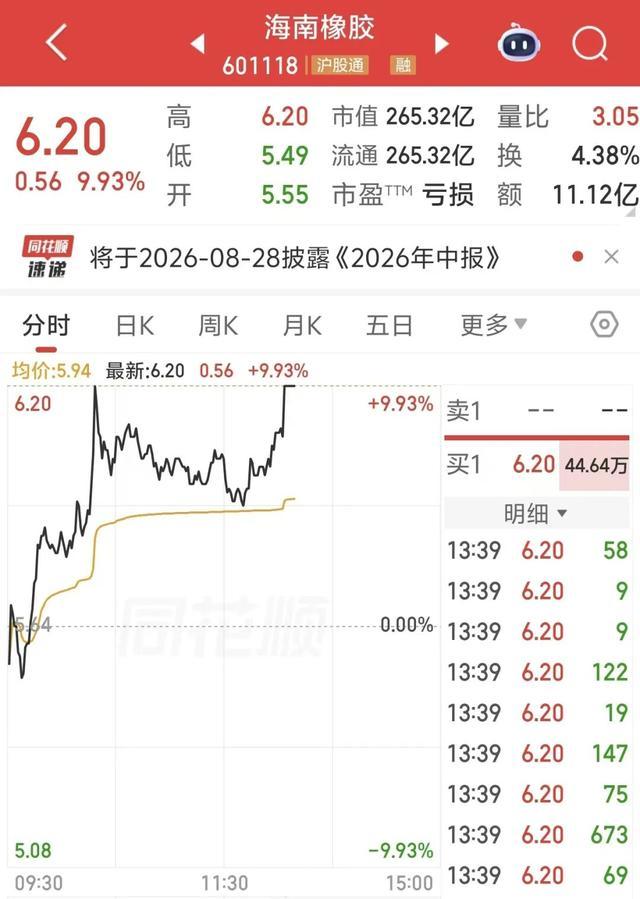Screen dimensions: 640x899
Task: Switch to the previous stock
Action: point(198,44)
